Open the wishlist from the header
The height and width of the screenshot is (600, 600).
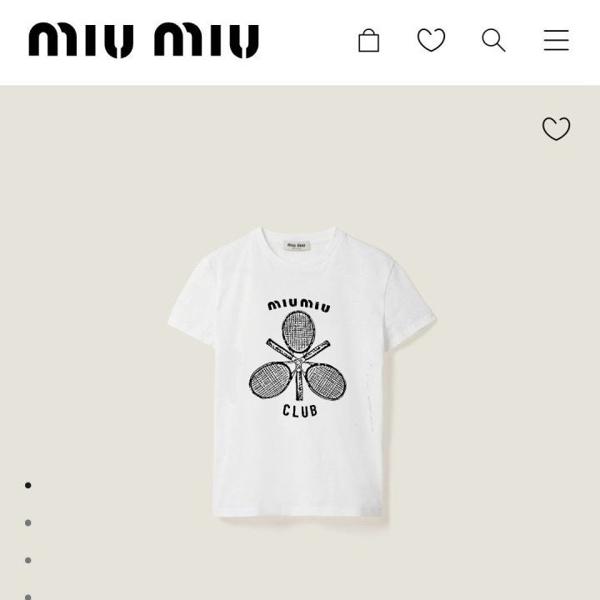pyautogui.click(x=431, y=40)
